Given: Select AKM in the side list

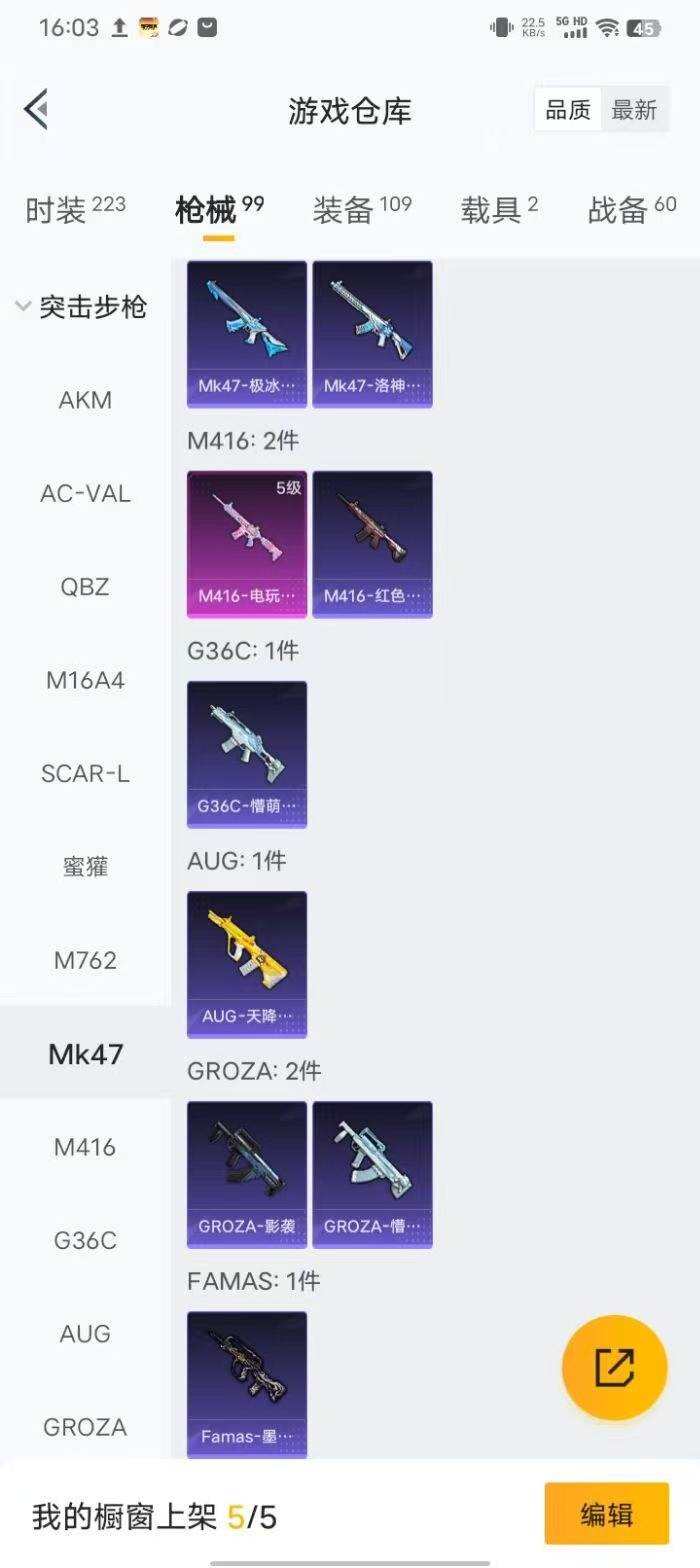Looking at the screenshot, I should 85,400.
